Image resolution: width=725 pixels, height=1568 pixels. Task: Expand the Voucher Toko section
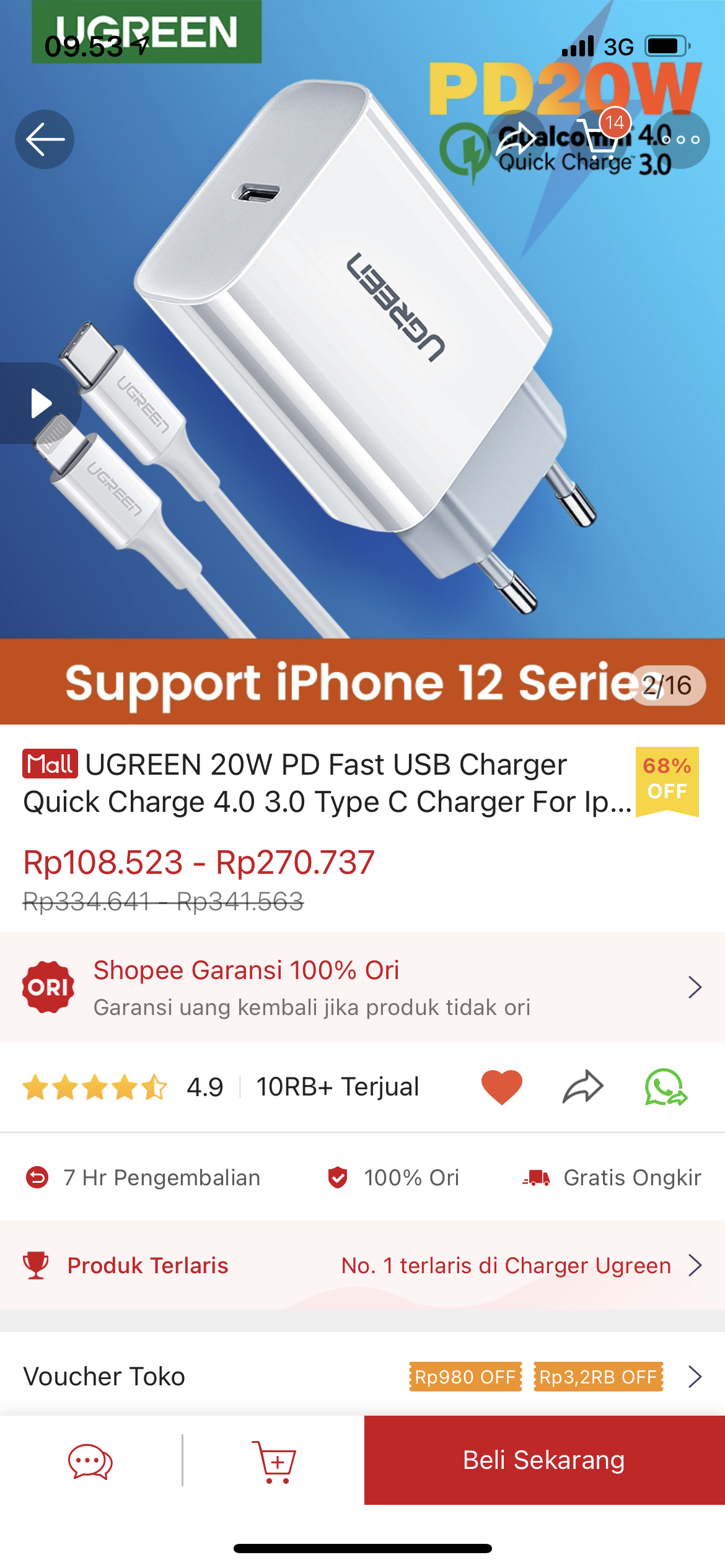[x=695, y=1378]
